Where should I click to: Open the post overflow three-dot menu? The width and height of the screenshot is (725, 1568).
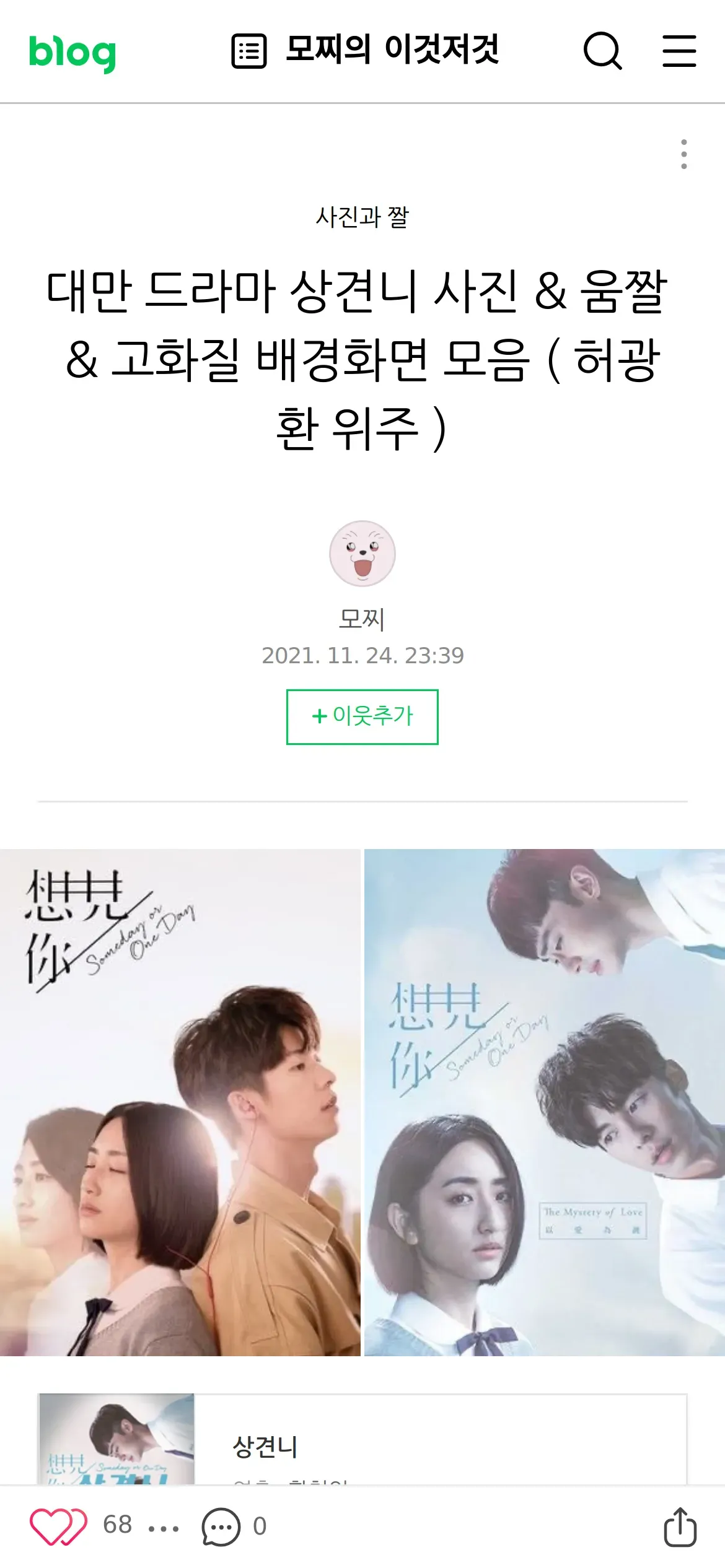(x=684, y=154)
